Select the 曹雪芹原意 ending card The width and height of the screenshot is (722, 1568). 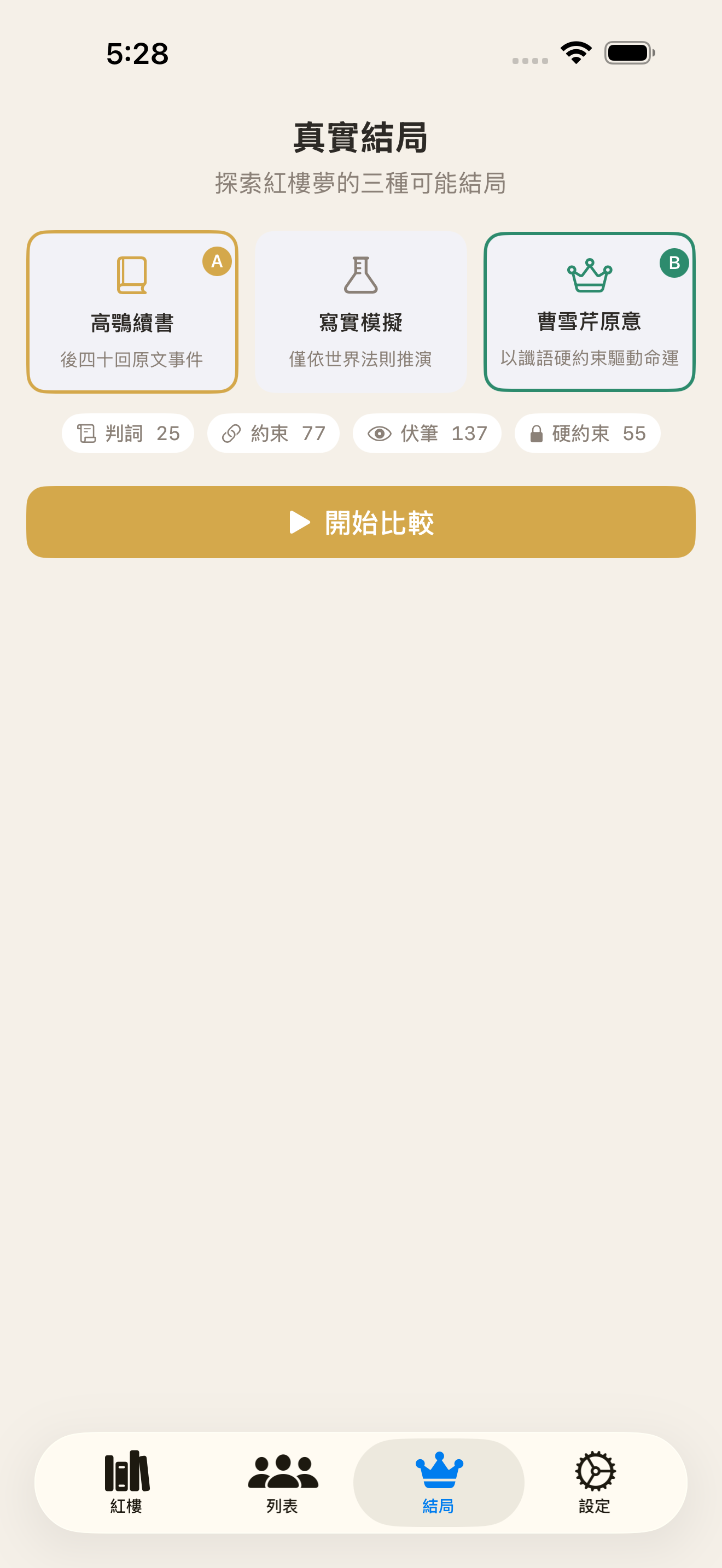tap(589, 312)
